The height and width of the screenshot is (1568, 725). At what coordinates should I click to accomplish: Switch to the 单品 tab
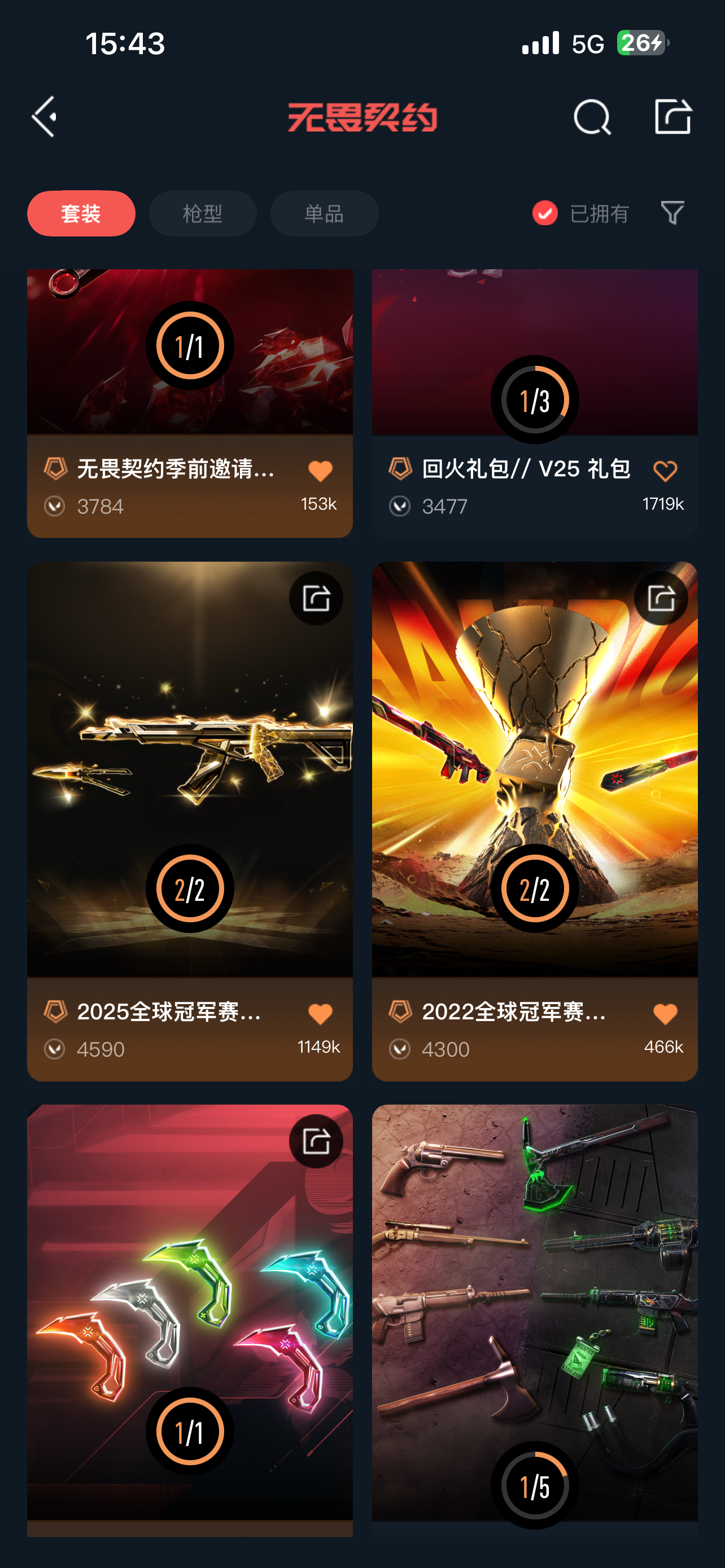(x=324, y=214)
